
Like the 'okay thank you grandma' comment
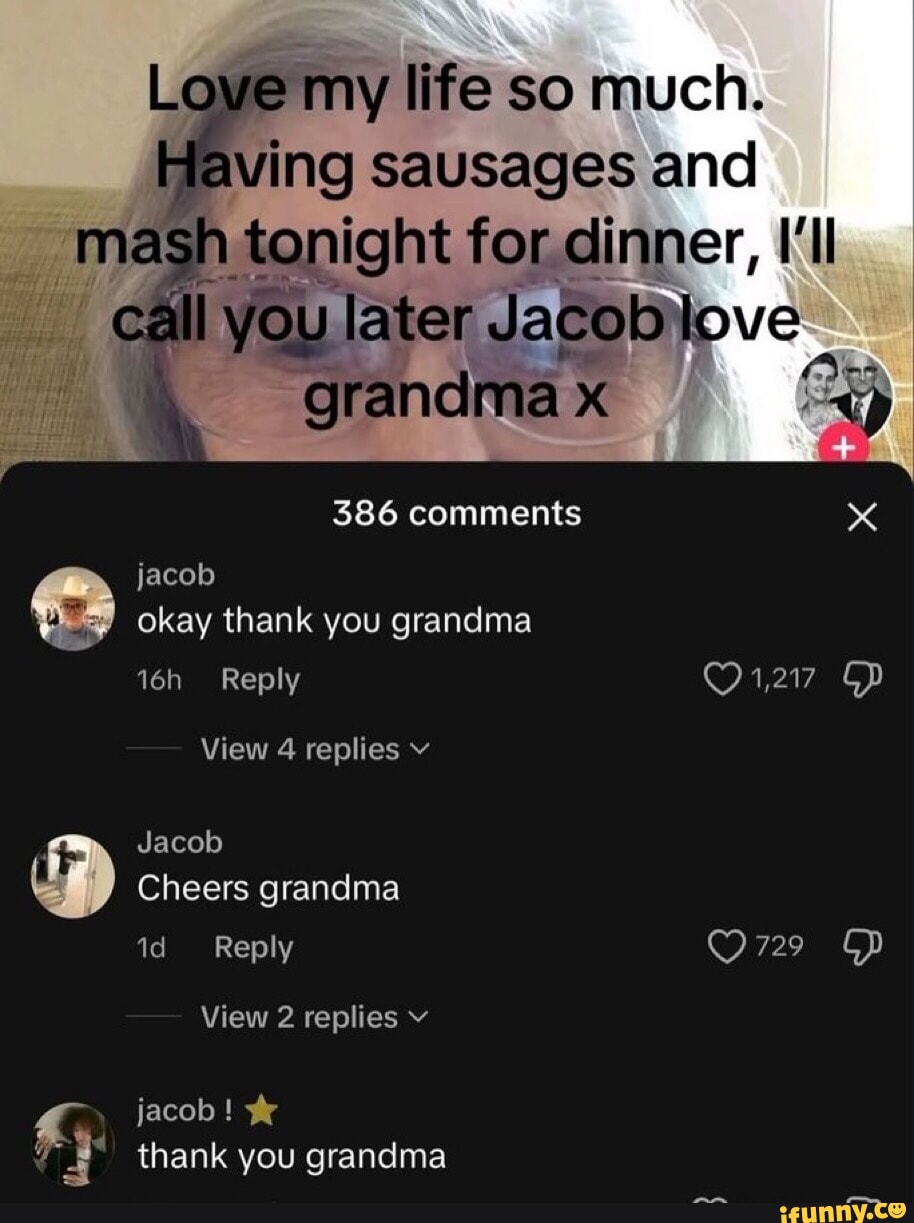[720, 680]
